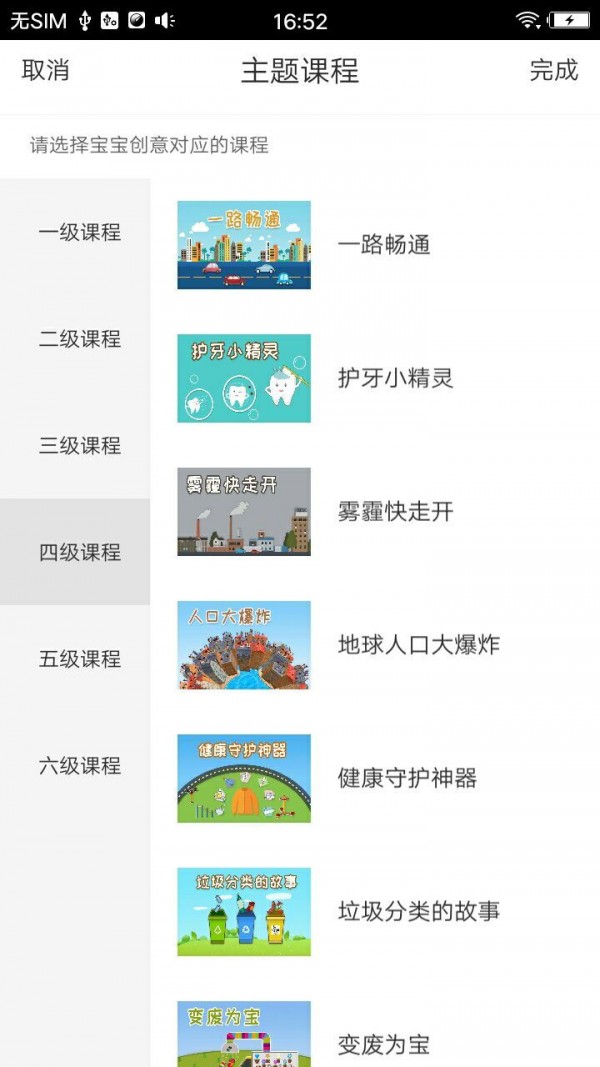
Task: Show 五级课程 courses
Action: (x=80, y=659)
